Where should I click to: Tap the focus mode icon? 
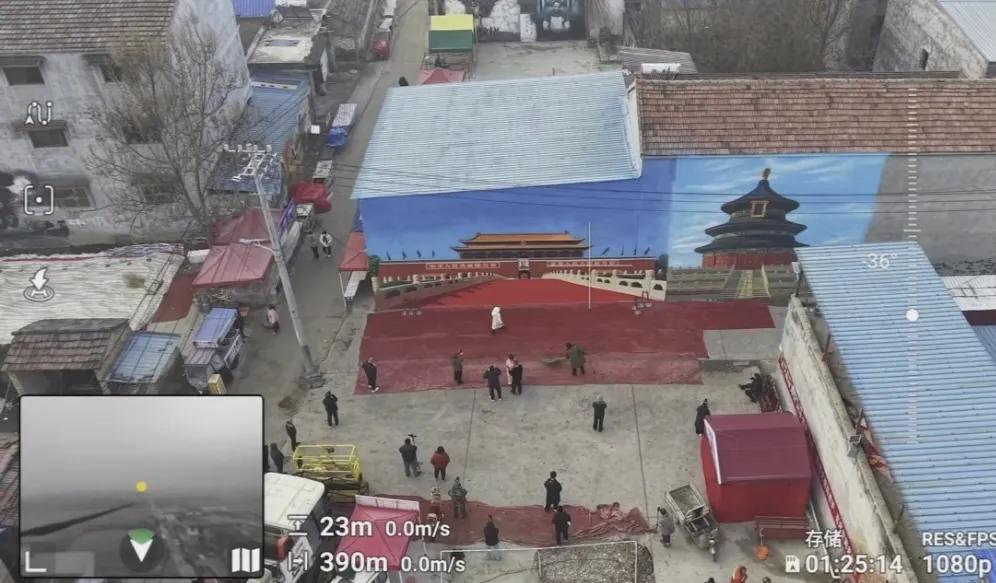(x=38, y=200)
